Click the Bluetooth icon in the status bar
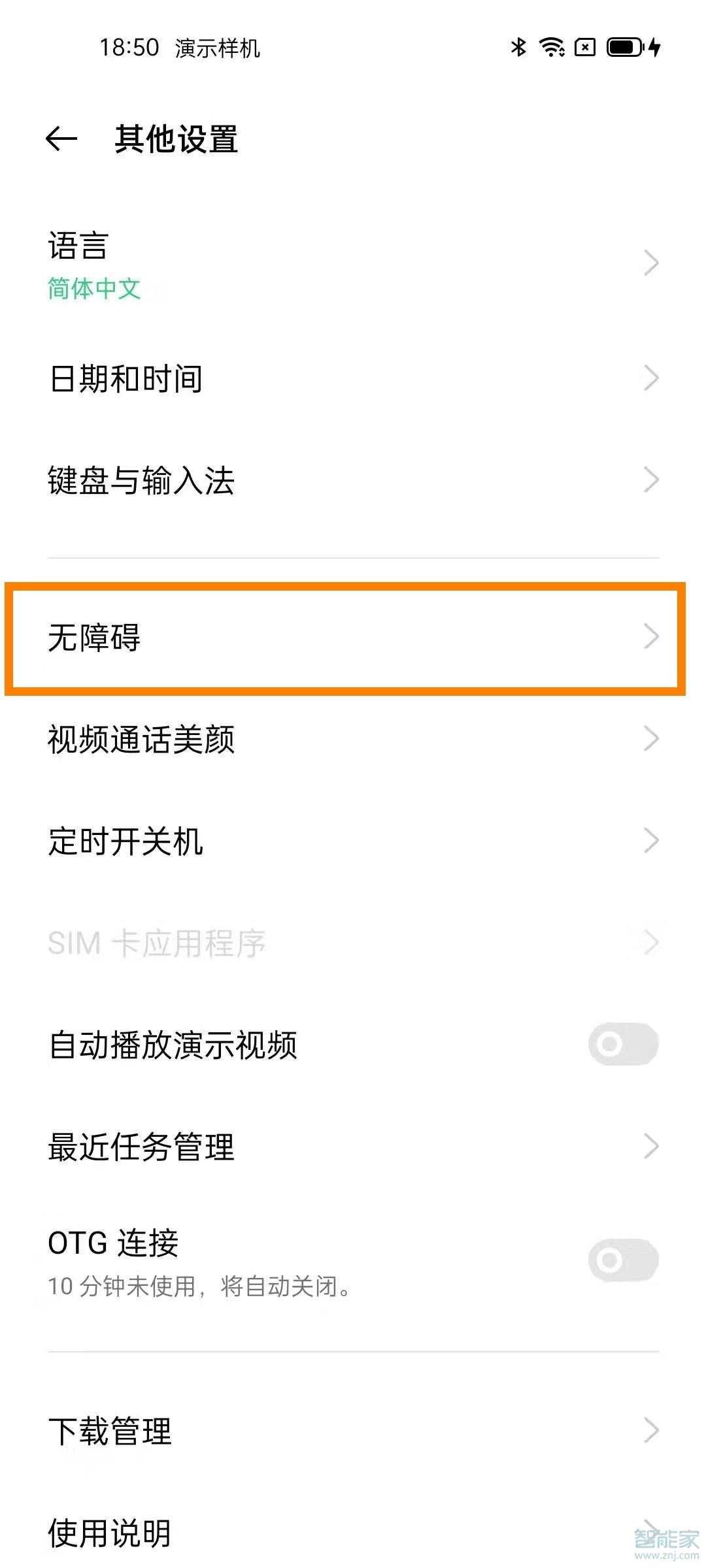The height and width of the screenshot is (1568, 706). click(518, 46)
